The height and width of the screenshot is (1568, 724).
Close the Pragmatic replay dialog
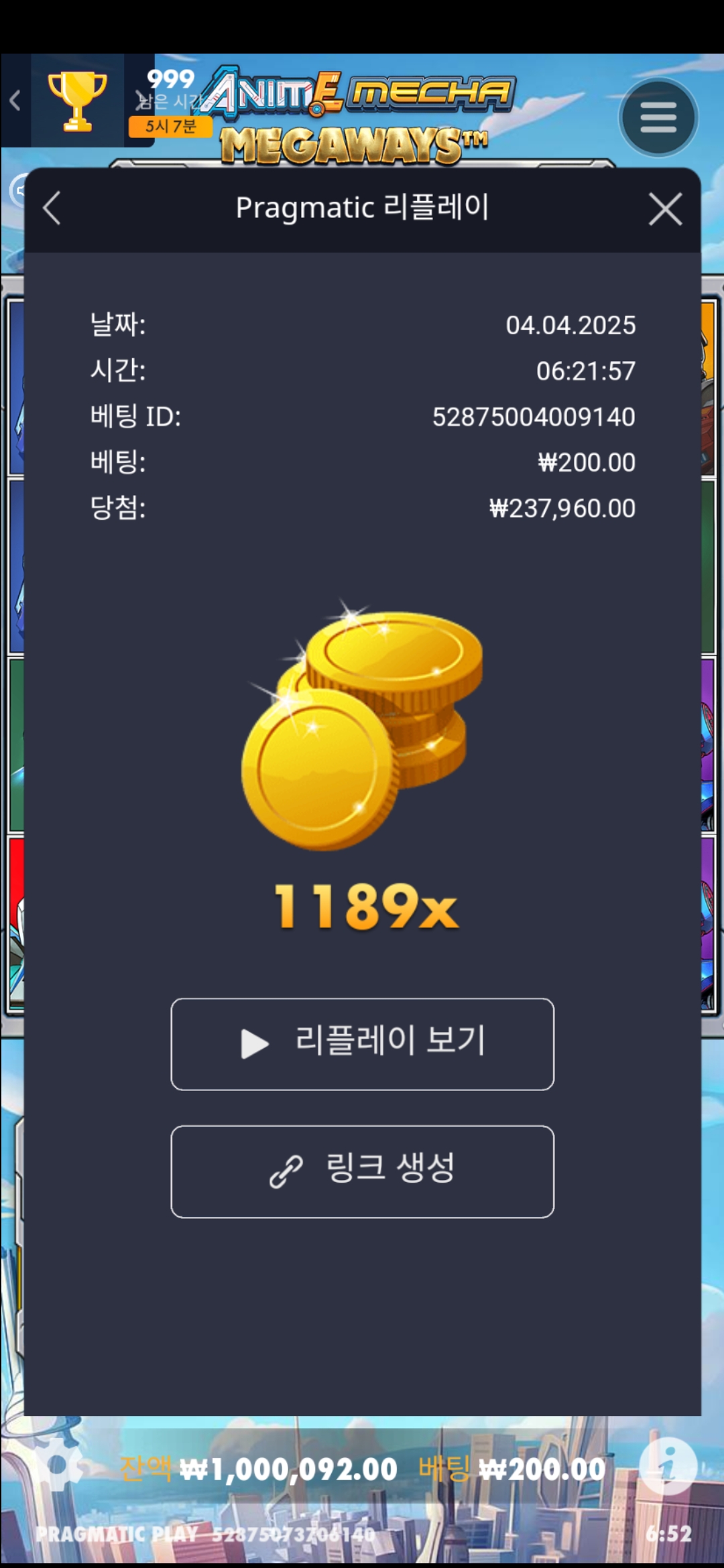[x=665, y=209]
